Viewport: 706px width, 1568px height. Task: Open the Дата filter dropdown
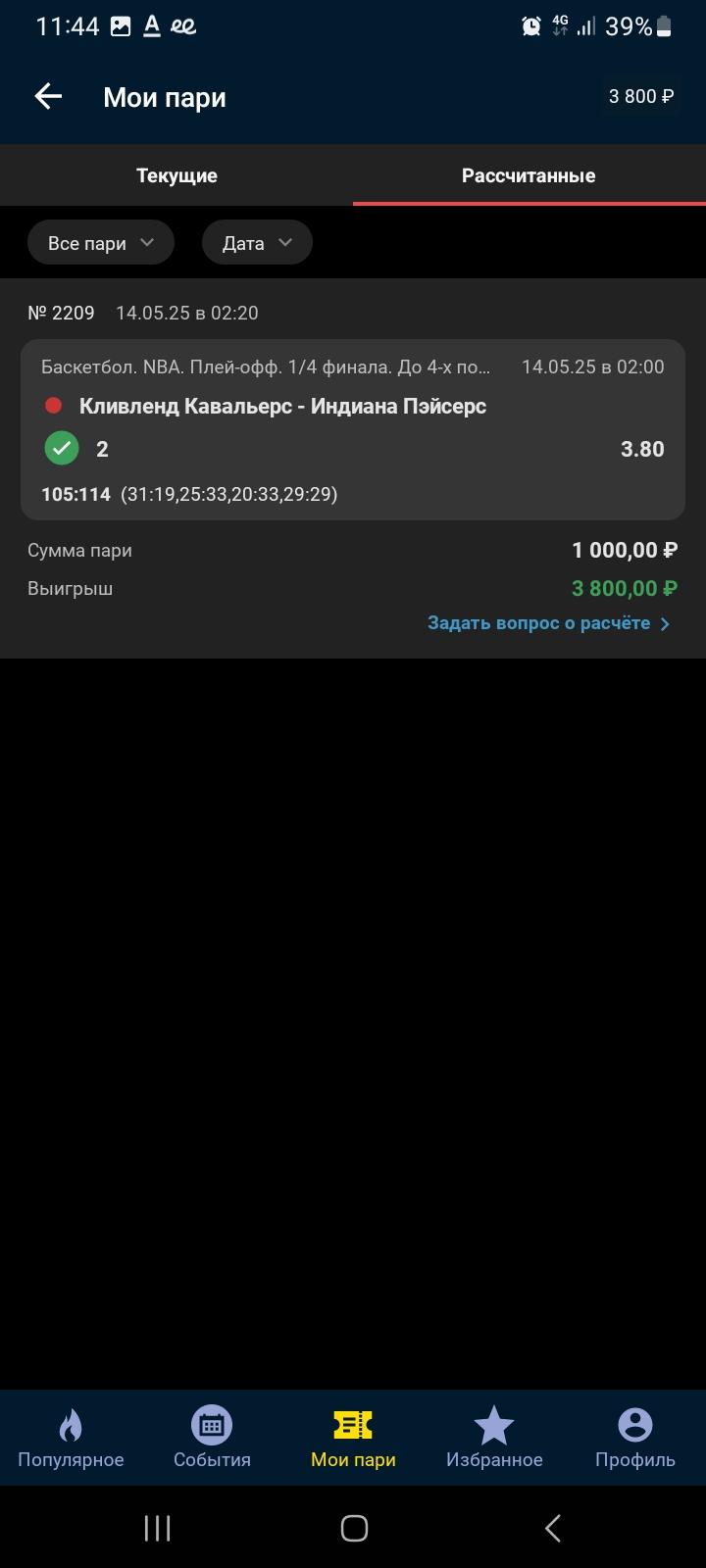257,243
